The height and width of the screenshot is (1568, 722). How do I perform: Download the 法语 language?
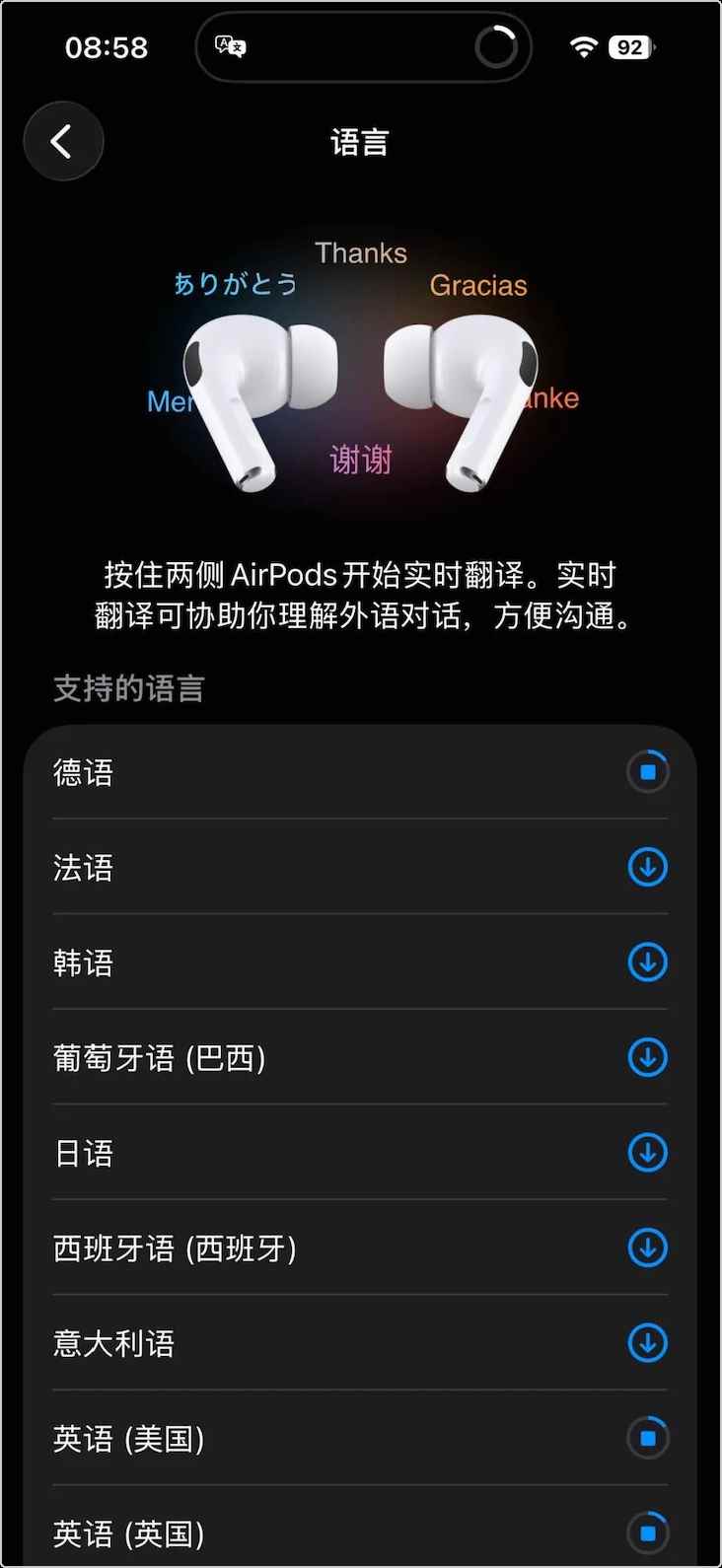click(x=648, y=868)
